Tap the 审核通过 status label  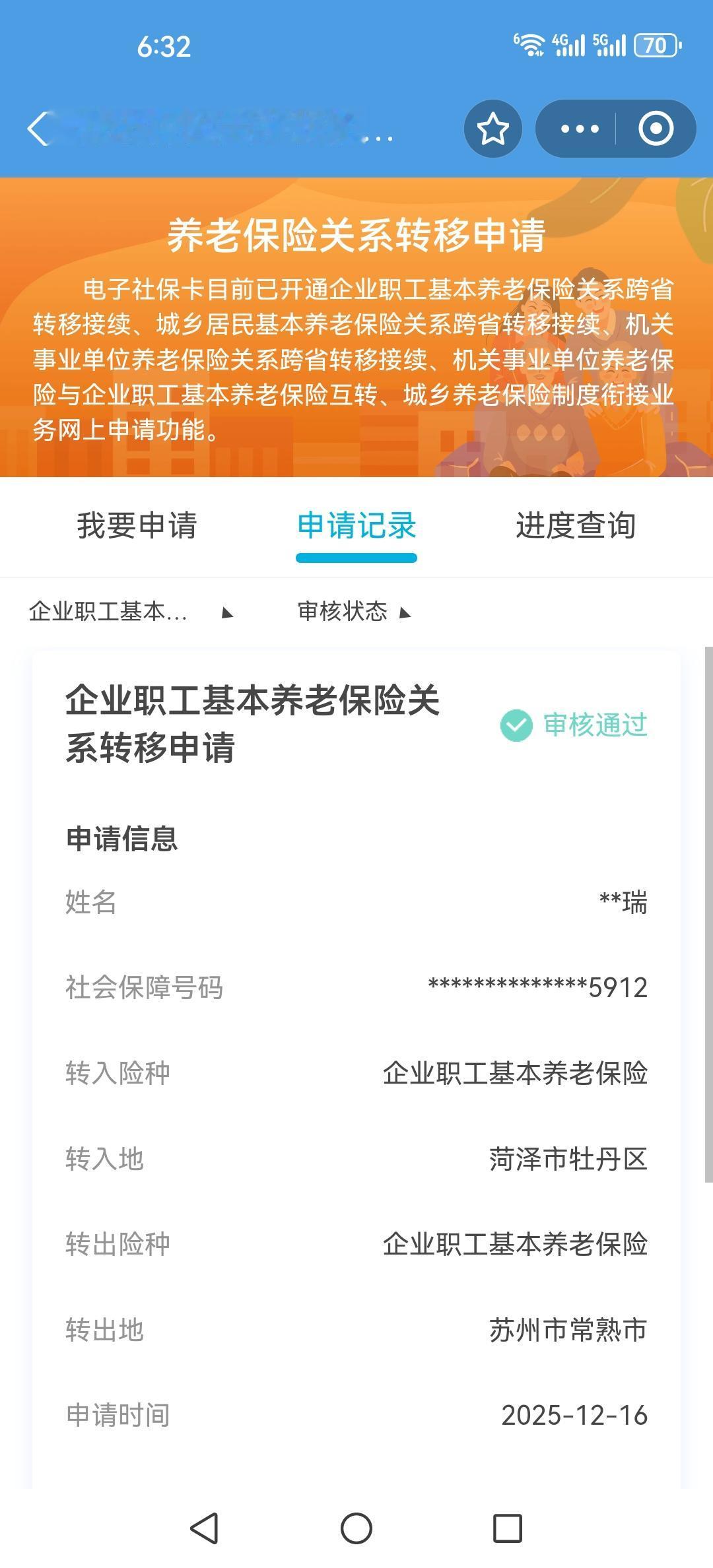[x=594, y=727]
